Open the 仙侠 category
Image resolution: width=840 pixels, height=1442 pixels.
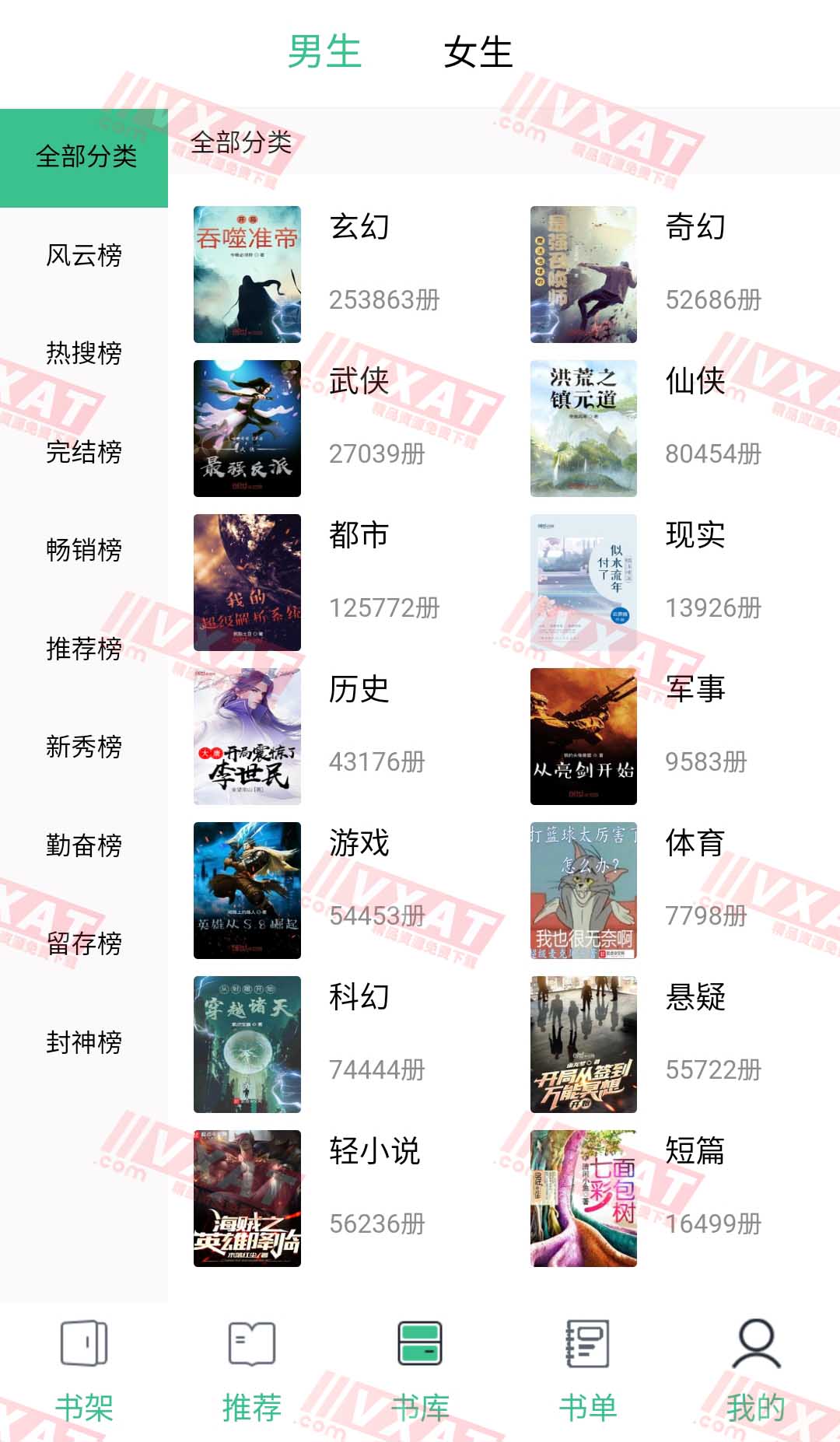click(x=696, y=381)
